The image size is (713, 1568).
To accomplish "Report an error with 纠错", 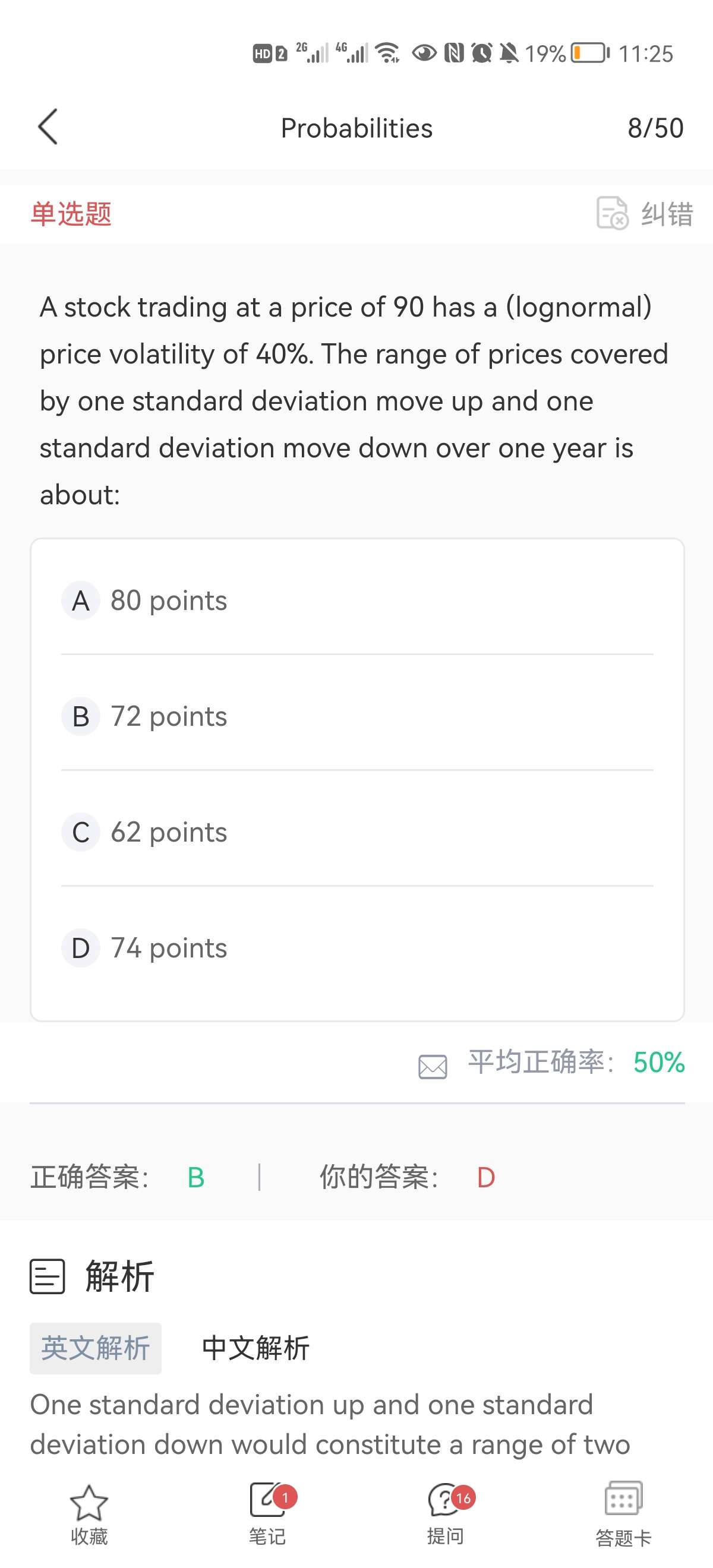I will tap(645, 214).
